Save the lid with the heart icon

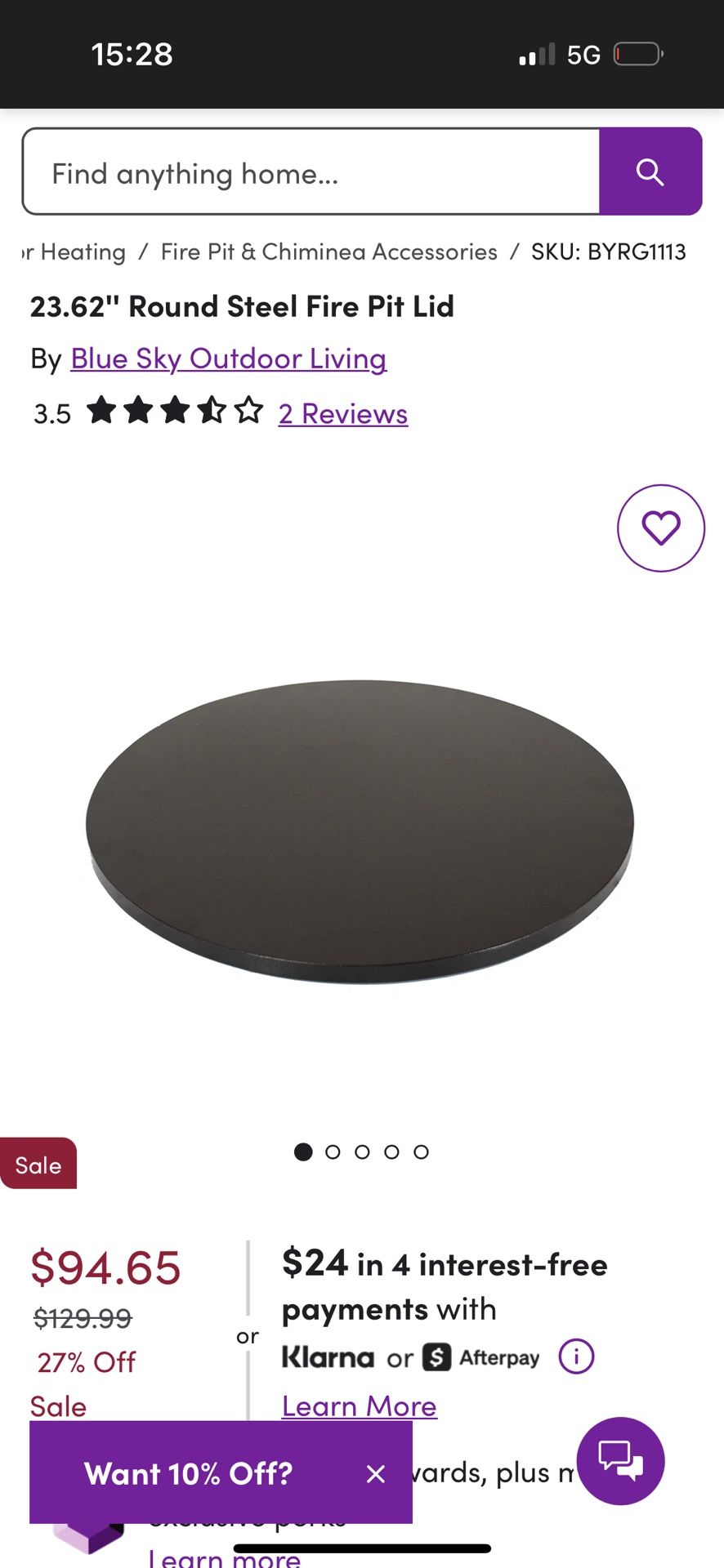tap(660, 528)
